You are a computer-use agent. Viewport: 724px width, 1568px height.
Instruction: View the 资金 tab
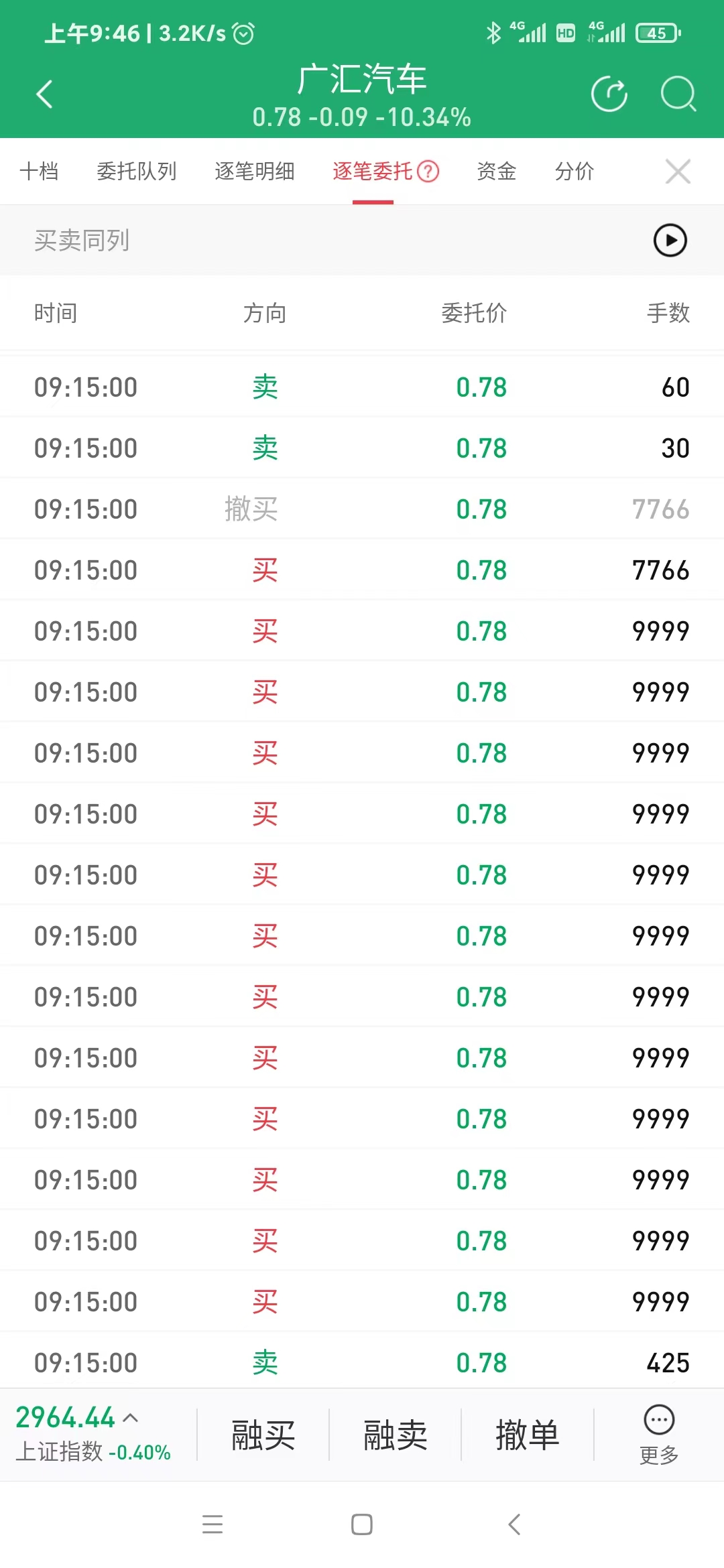pyautogui.click(x=496, y=172)
